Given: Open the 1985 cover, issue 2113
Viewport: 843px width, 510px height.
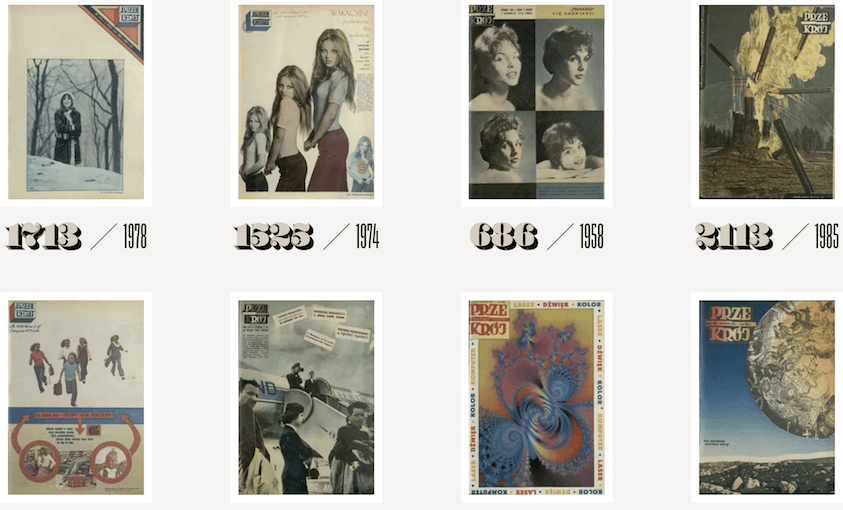Looking at the screenshot, I should click(x=766, y=102).
